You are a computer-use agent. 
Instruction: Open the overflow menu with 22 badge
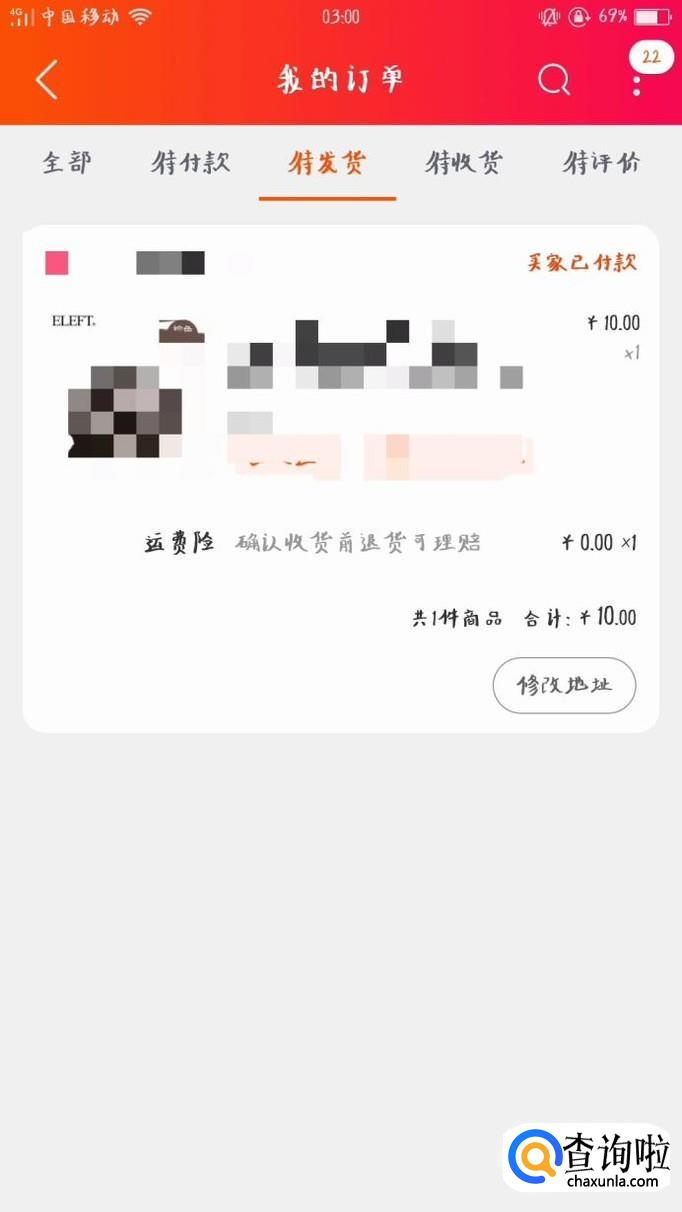pyautogui.click(x=637, y=80)
